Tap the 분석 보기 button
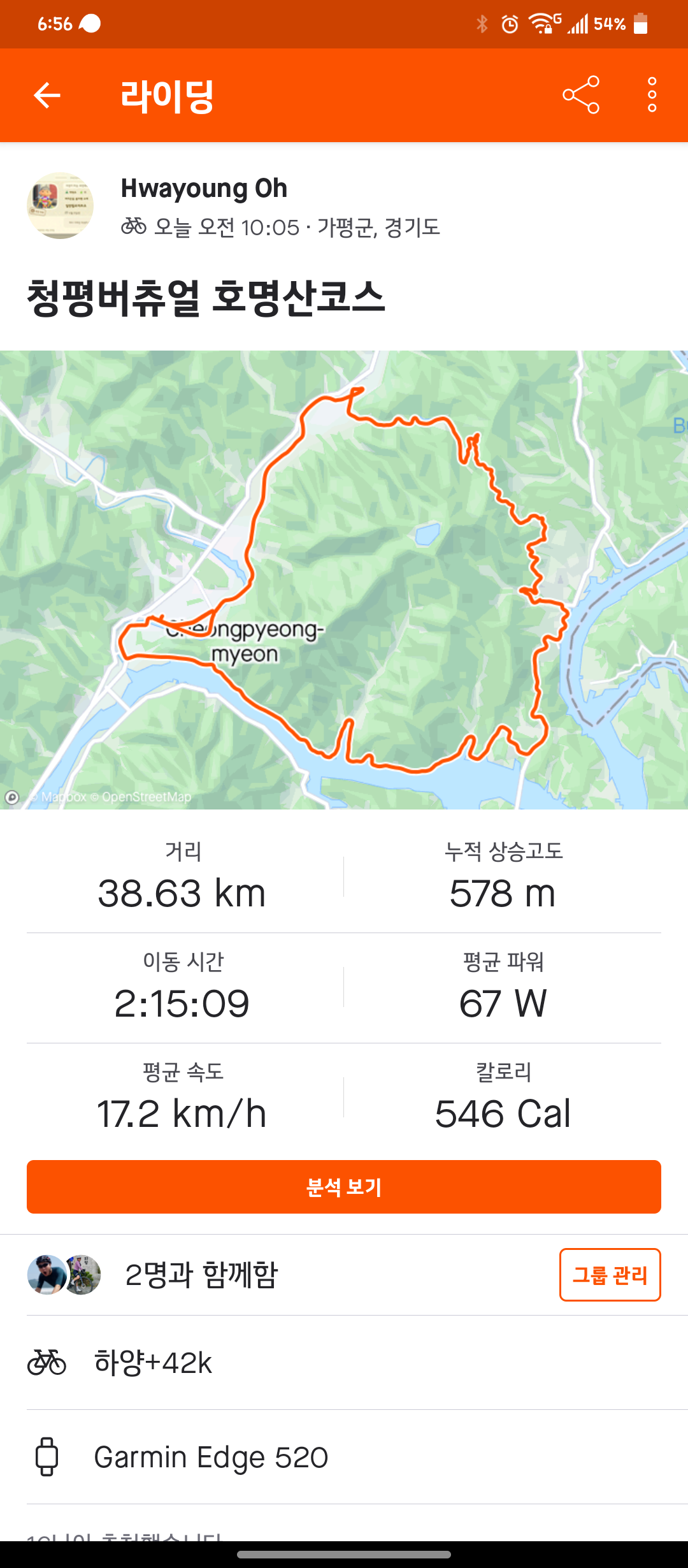The height and width of the screenshot is (1568, 688). tap(344, 1187)
